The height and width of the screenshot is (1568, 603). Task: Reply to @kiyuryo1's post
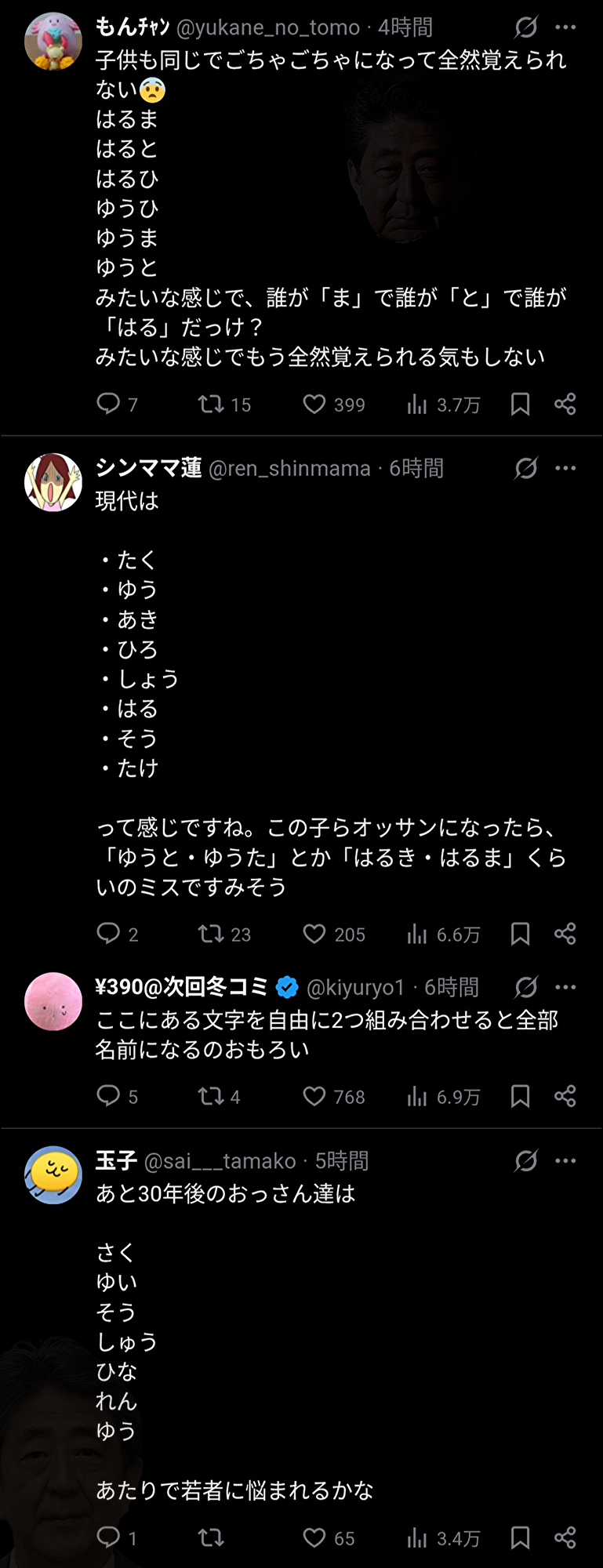(108, 1096)
